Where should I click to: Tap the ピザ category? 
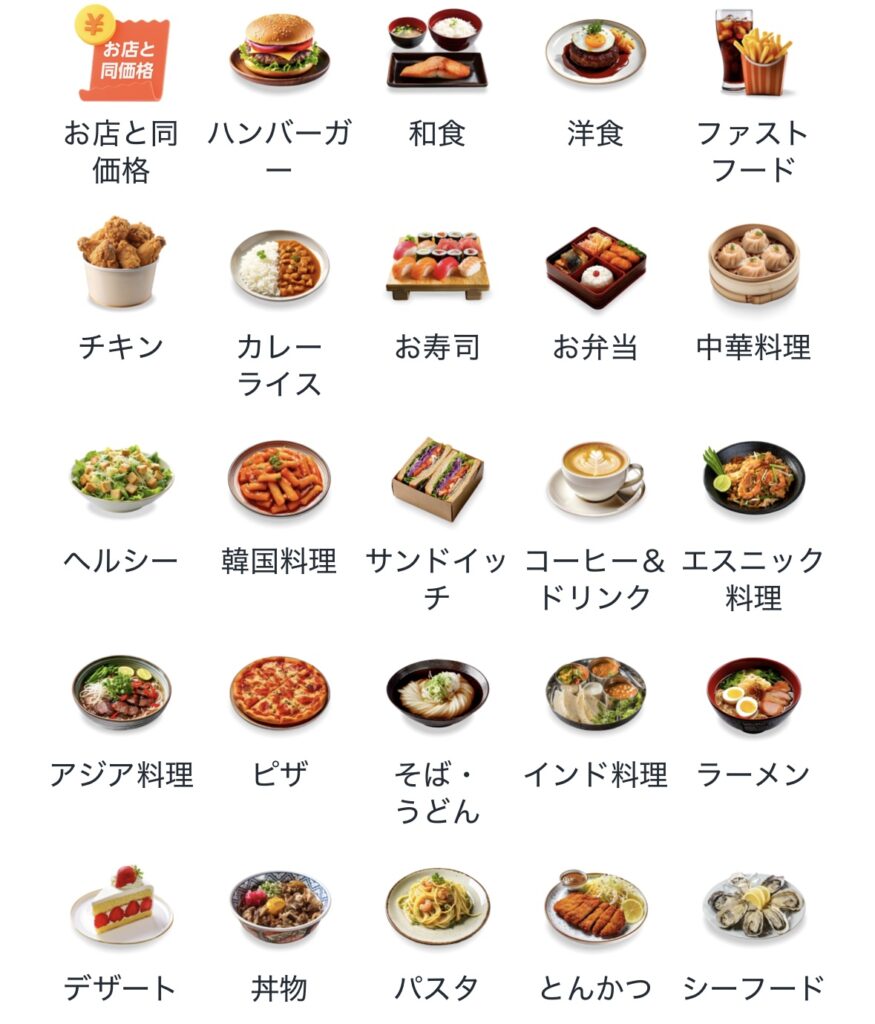[x=279, y=692]
